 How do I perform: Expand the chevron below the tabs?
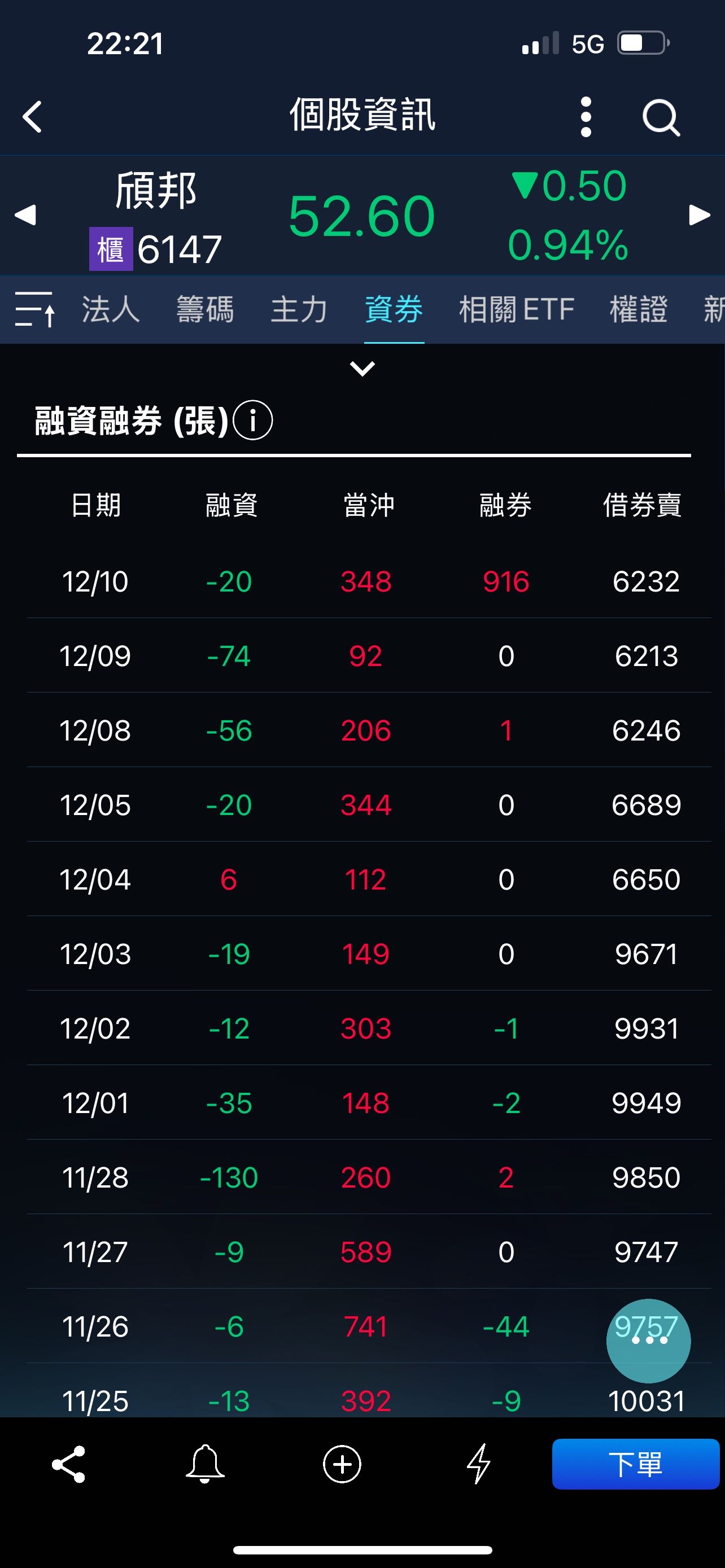coord(362,368)
